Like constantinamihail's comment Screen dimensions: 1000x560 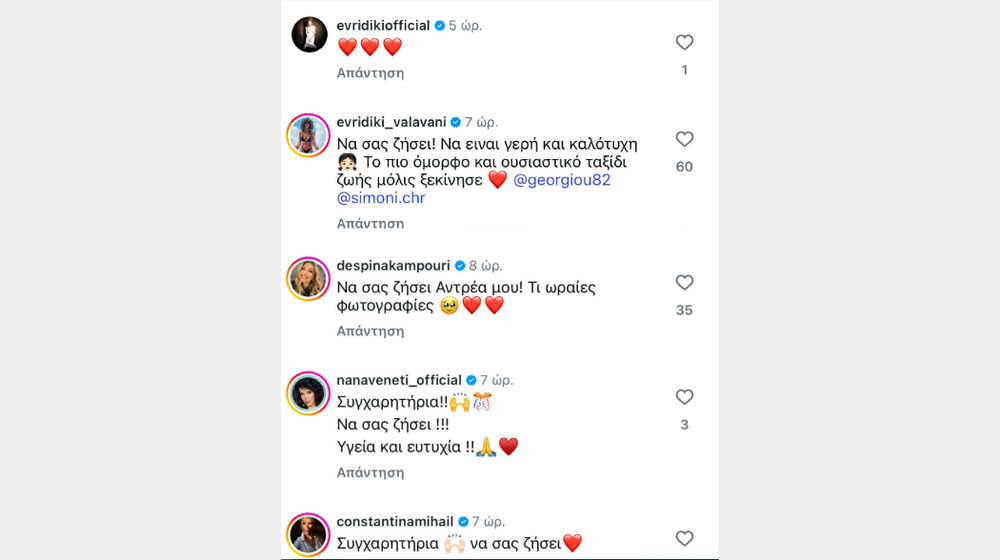click(684, 539)
